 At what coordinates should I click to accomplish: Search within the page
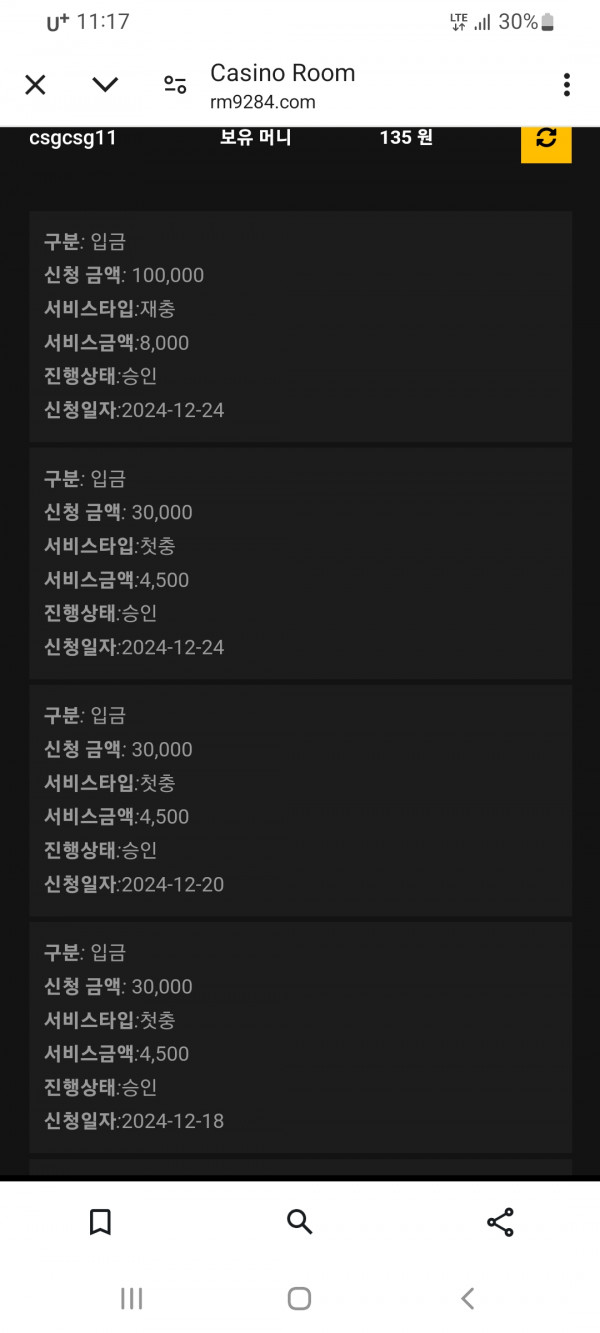pos(300,1222)
